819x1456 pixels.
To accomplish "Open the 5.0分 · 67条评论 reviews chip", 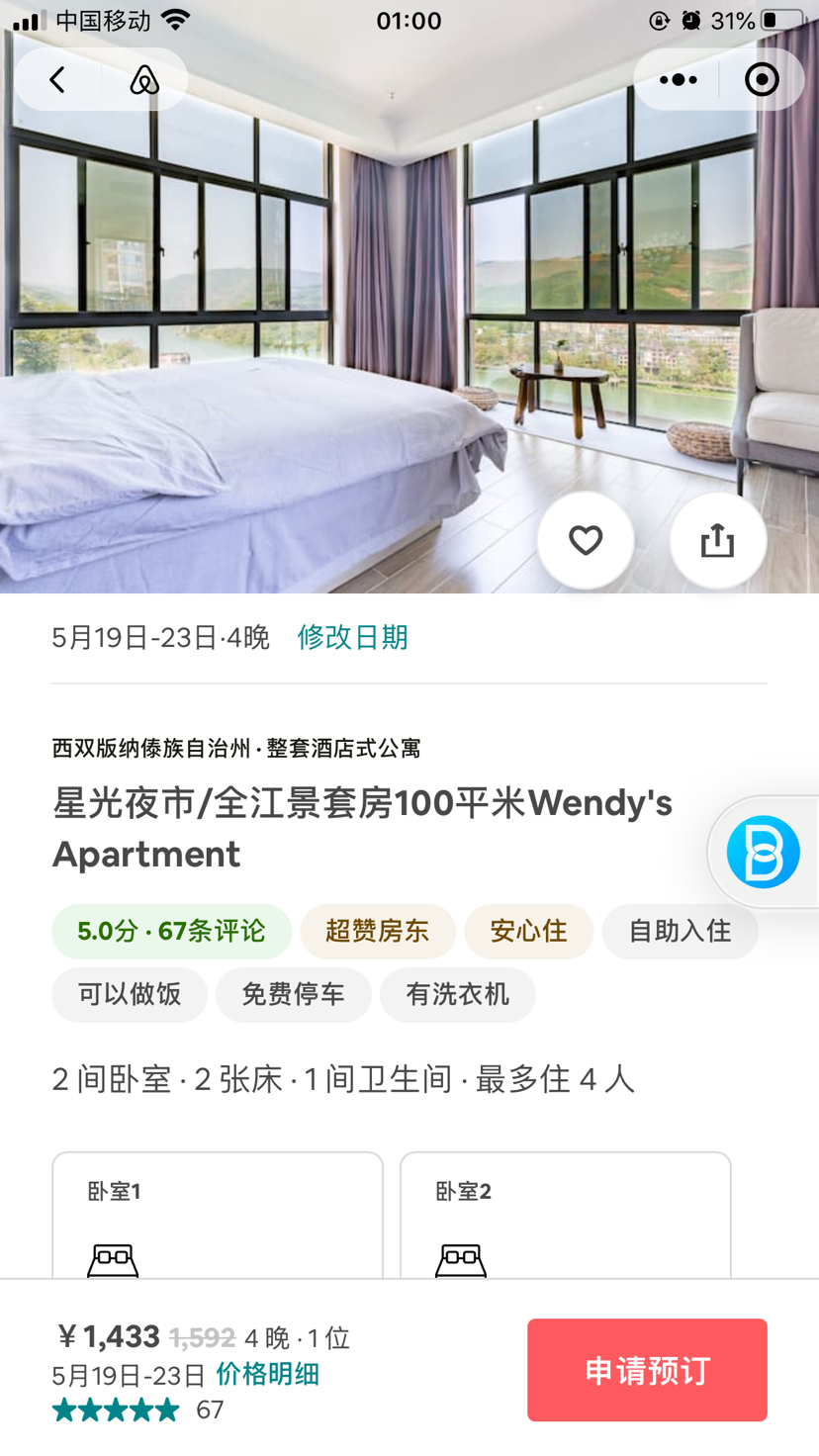I will 171,932.
